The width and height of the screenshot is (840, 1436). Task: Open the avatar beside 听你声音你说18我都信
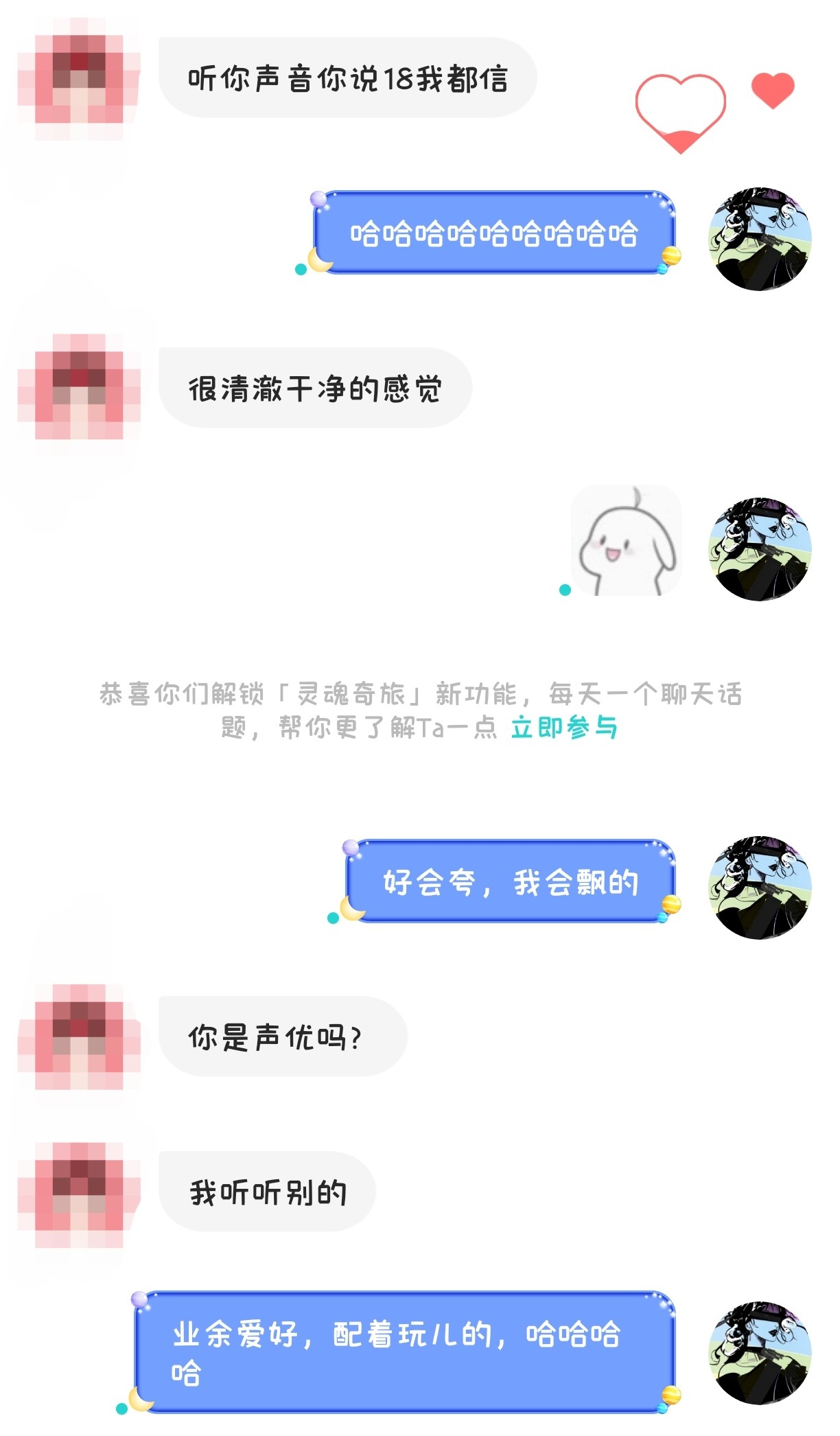(79, 79)
